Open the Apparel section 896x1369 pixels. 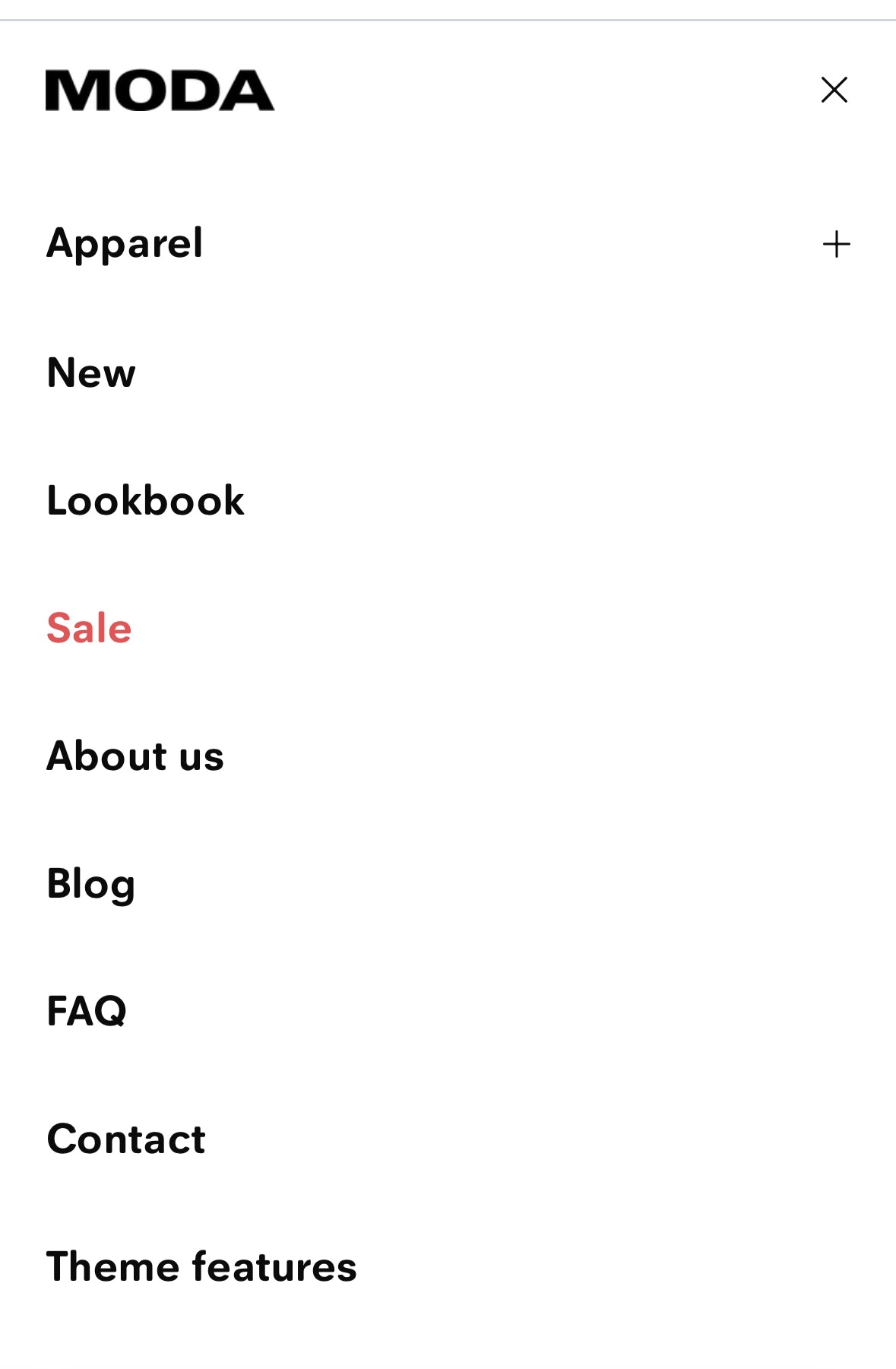tap(125, 244)
